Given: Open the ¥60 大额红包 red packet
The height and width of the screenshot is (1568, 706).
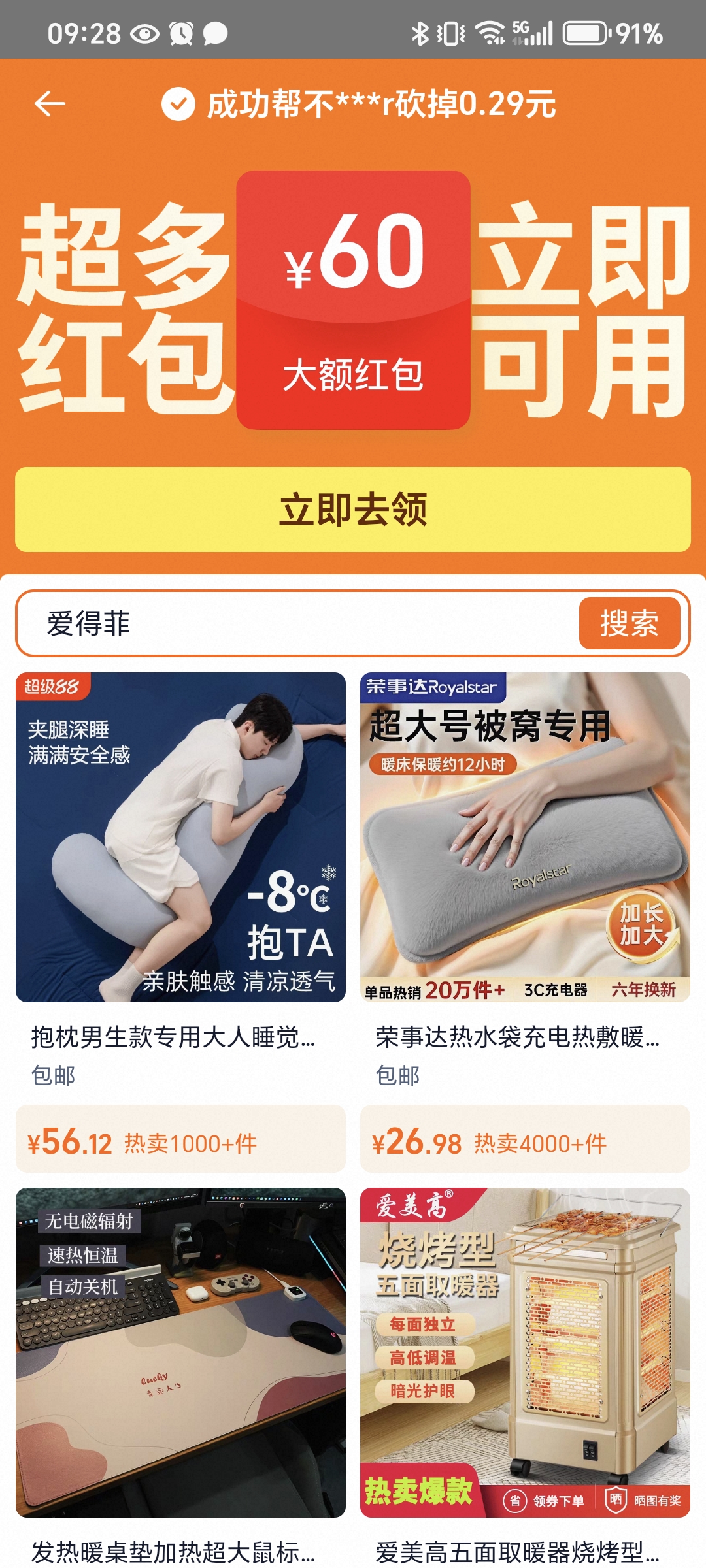Looking at the screenshot, I should tap(353, 301).
